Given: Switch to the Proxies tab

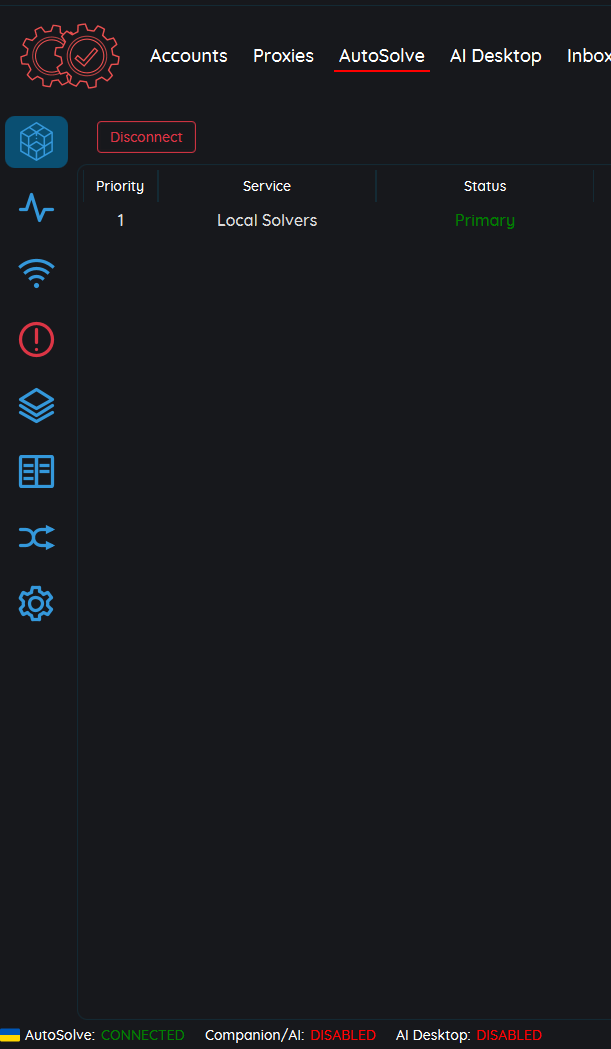Looking at the screenshot, I should coord(283,56).
